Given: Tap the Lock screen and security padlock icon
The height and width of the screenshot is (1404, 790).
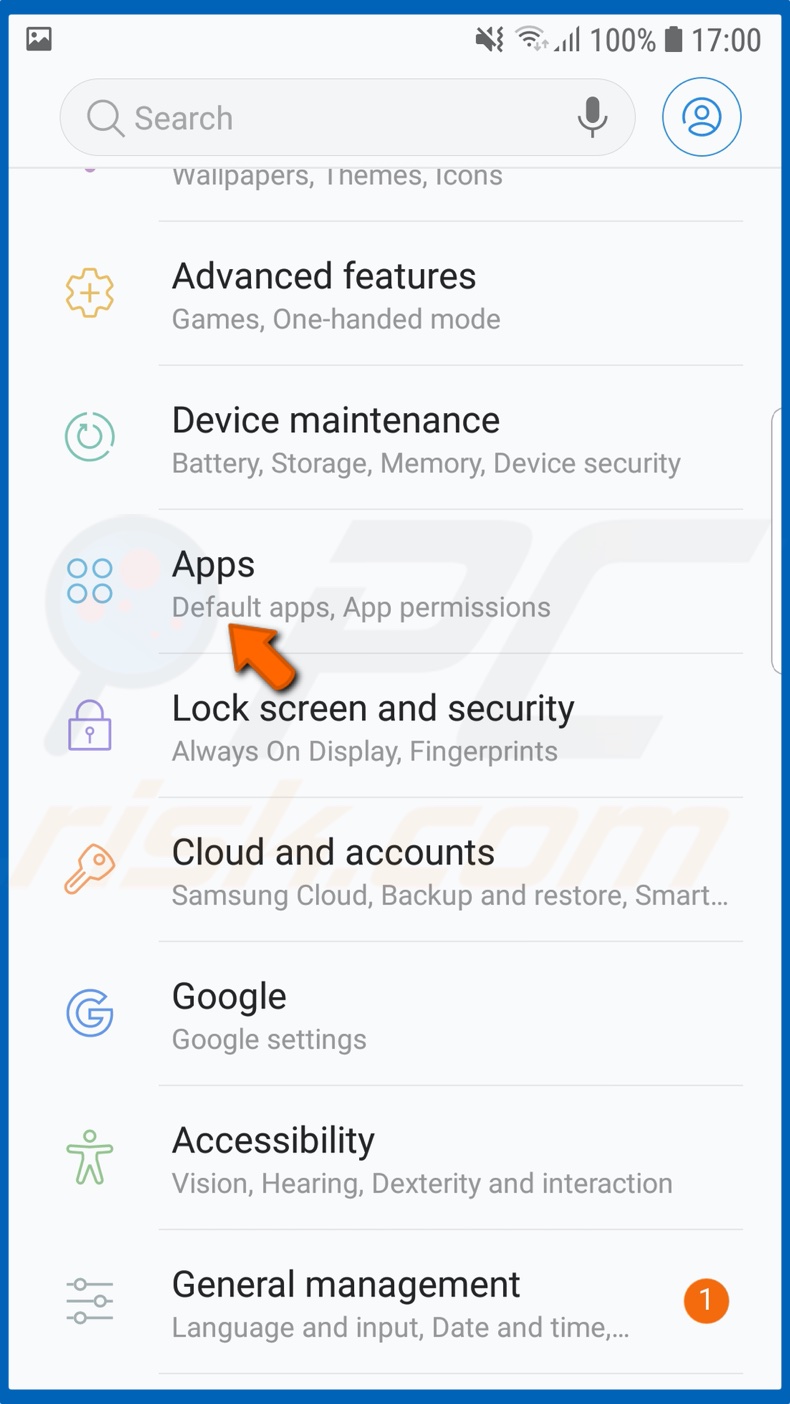Looking at the screenshot, I should coord(89,724).
